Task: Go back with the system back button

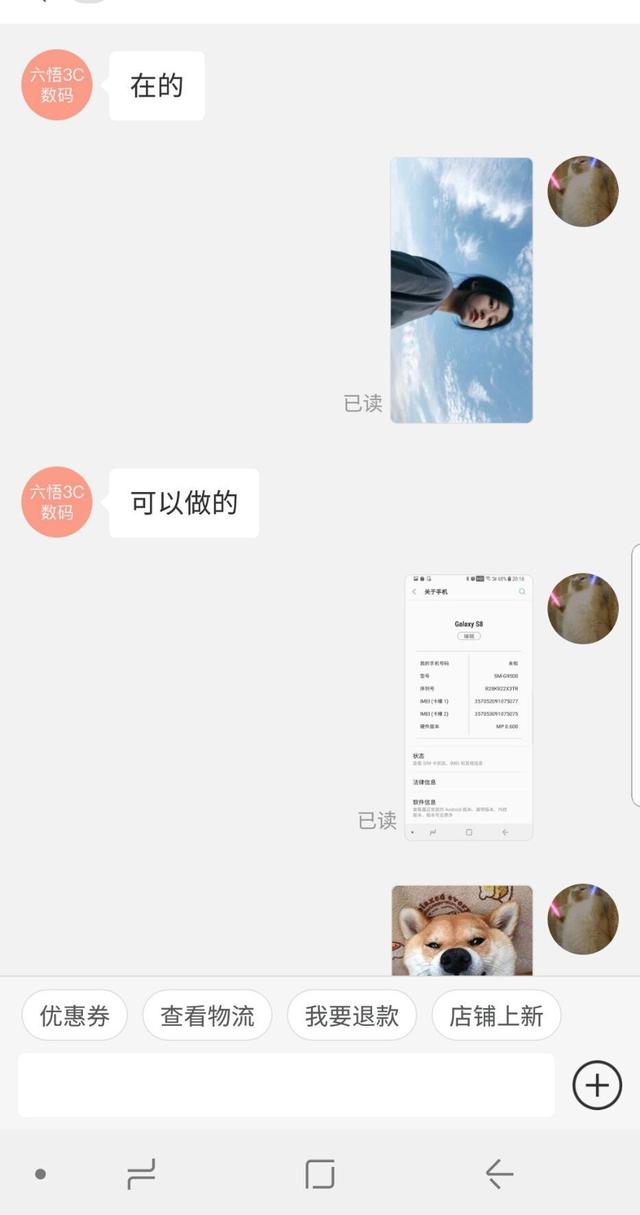Action: tap(498, 1174)
